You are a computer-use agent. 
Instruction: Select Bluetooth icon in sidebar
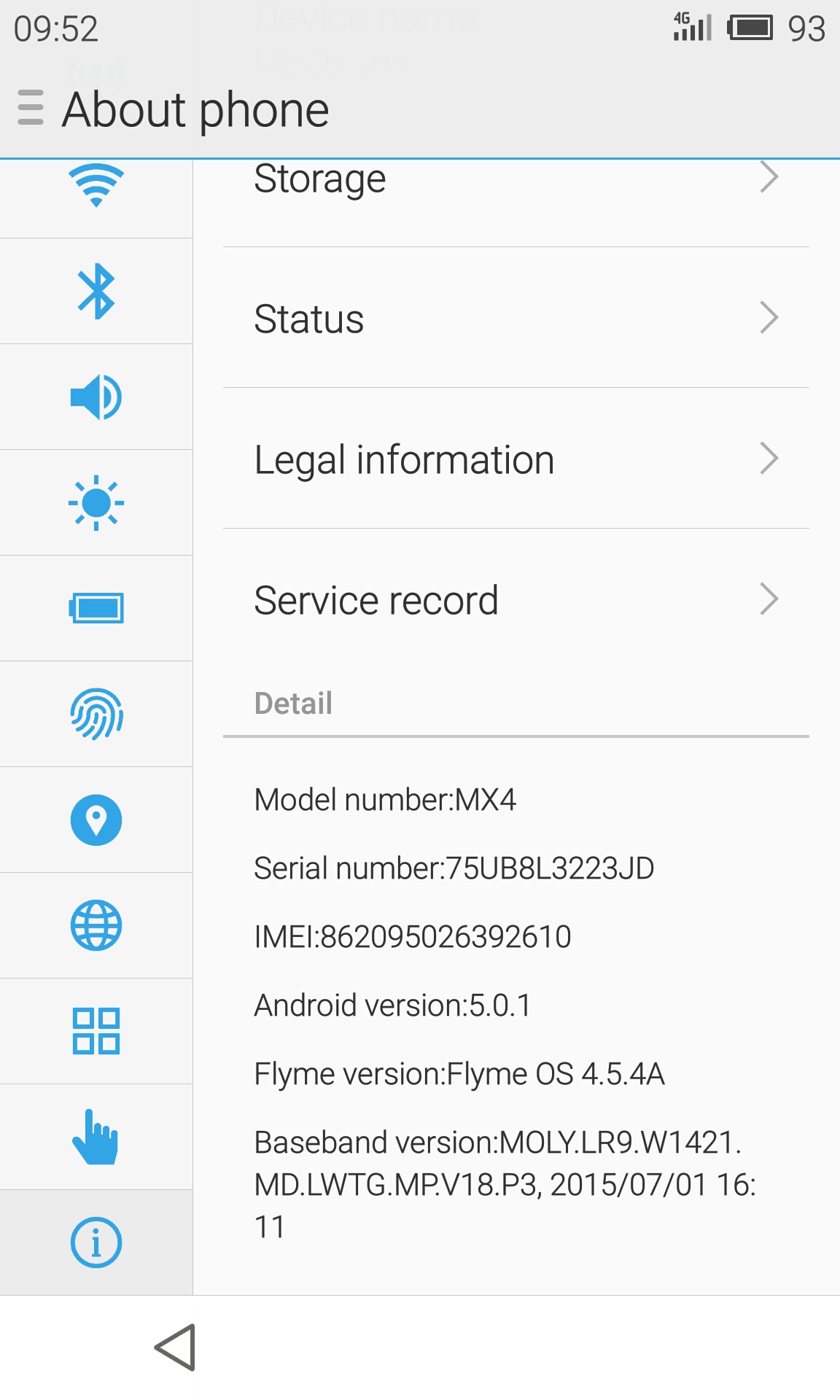(96, 292)
